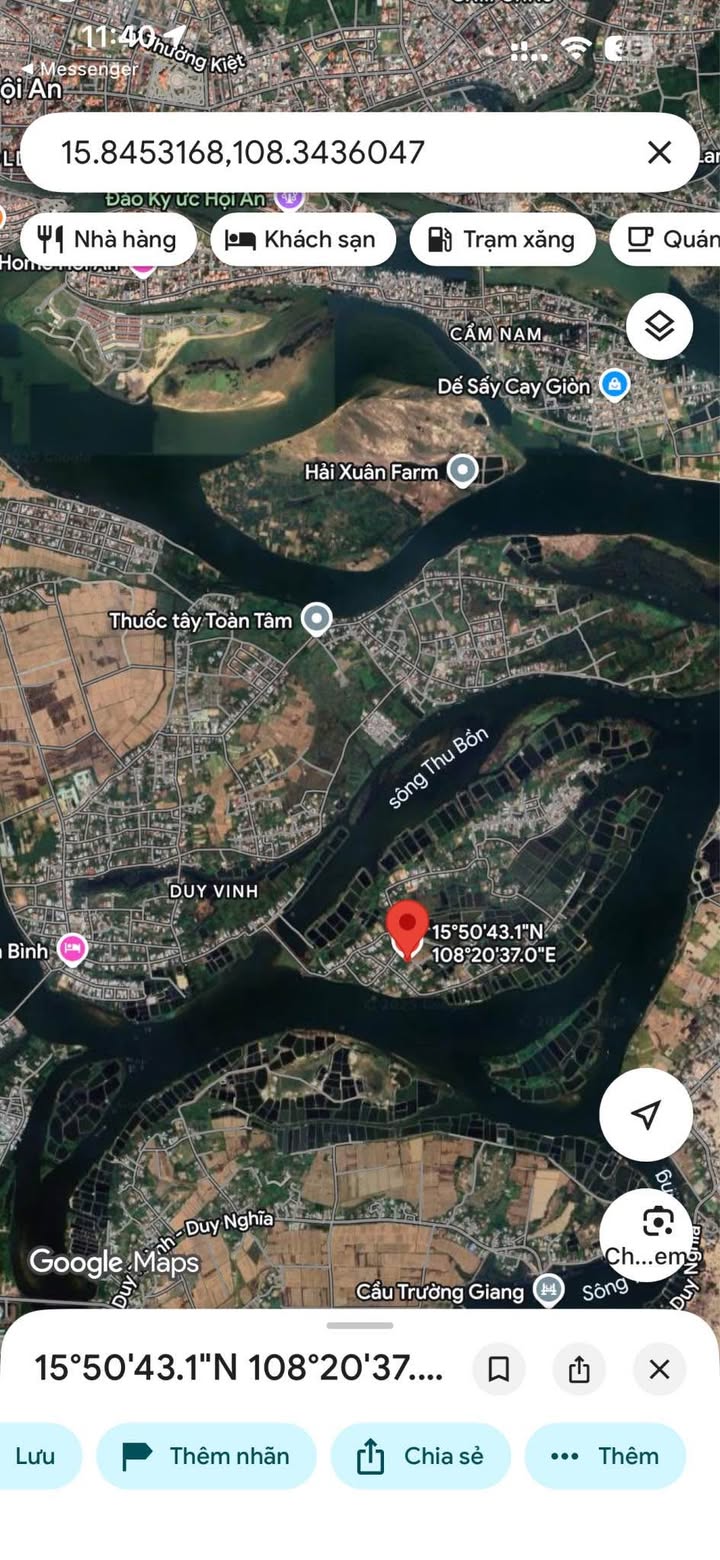Clear the coordinates in the search bar
Viewport: 720px width, 1560px height.
(659, 152)
